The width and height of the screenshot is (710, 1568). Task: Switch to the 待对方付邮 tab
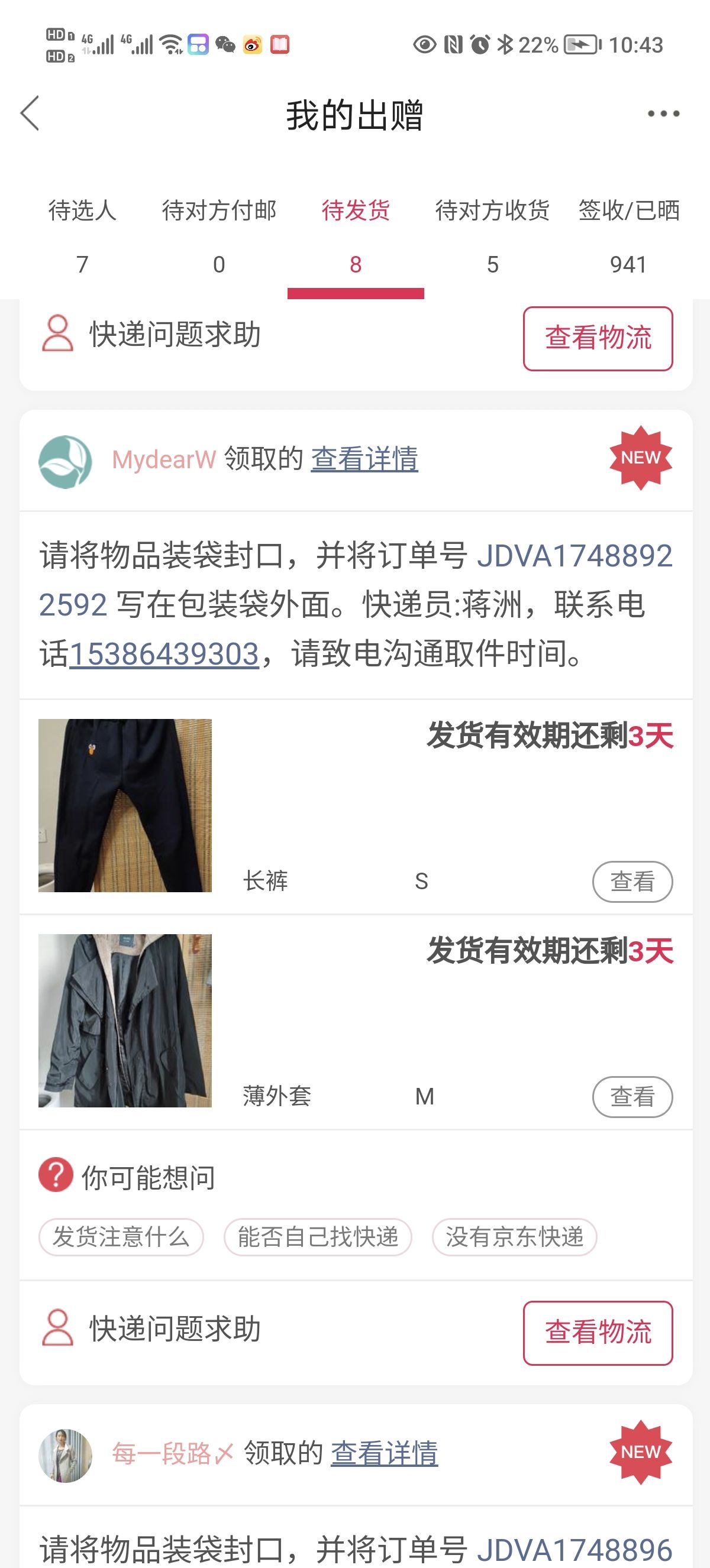pyautogui.click(x=218, y=238)
